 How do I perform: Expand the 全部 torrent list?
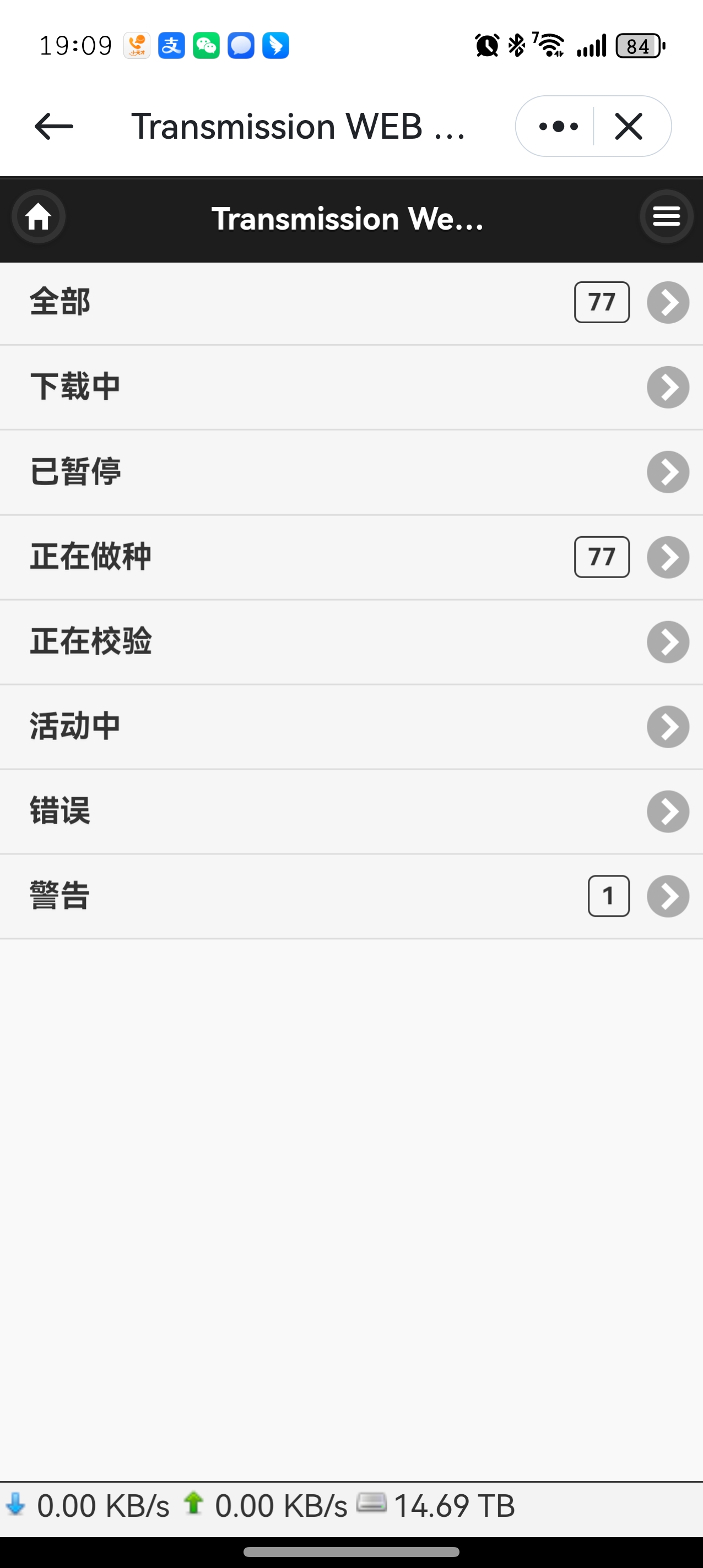668,302
